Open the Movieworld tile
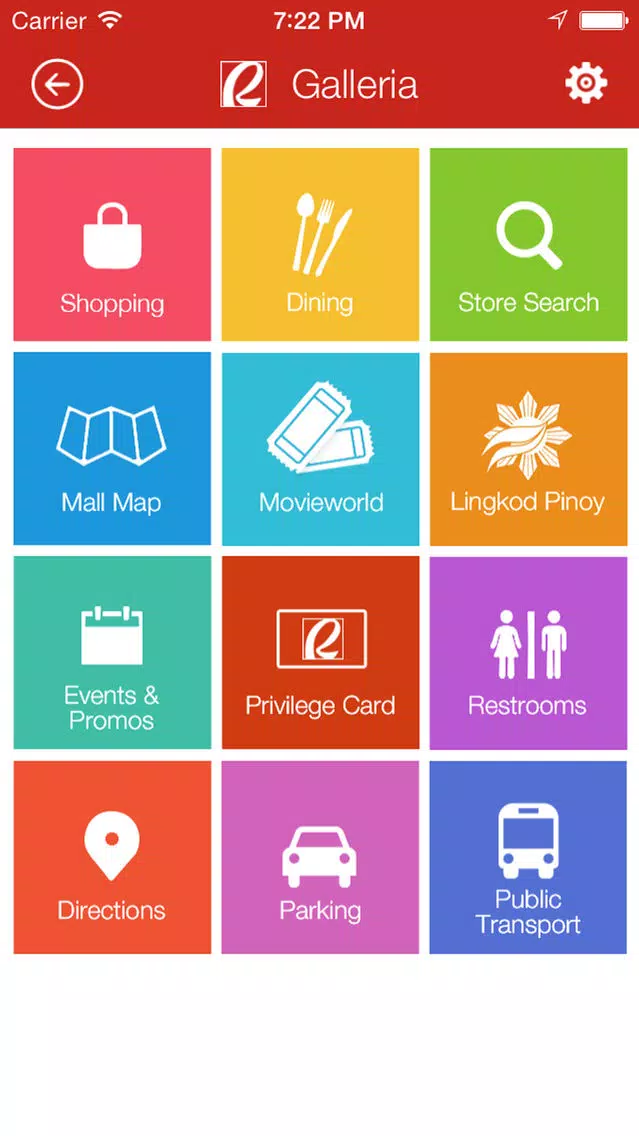The height and width of the screenshot is (1136, 639). coord(320,448)
